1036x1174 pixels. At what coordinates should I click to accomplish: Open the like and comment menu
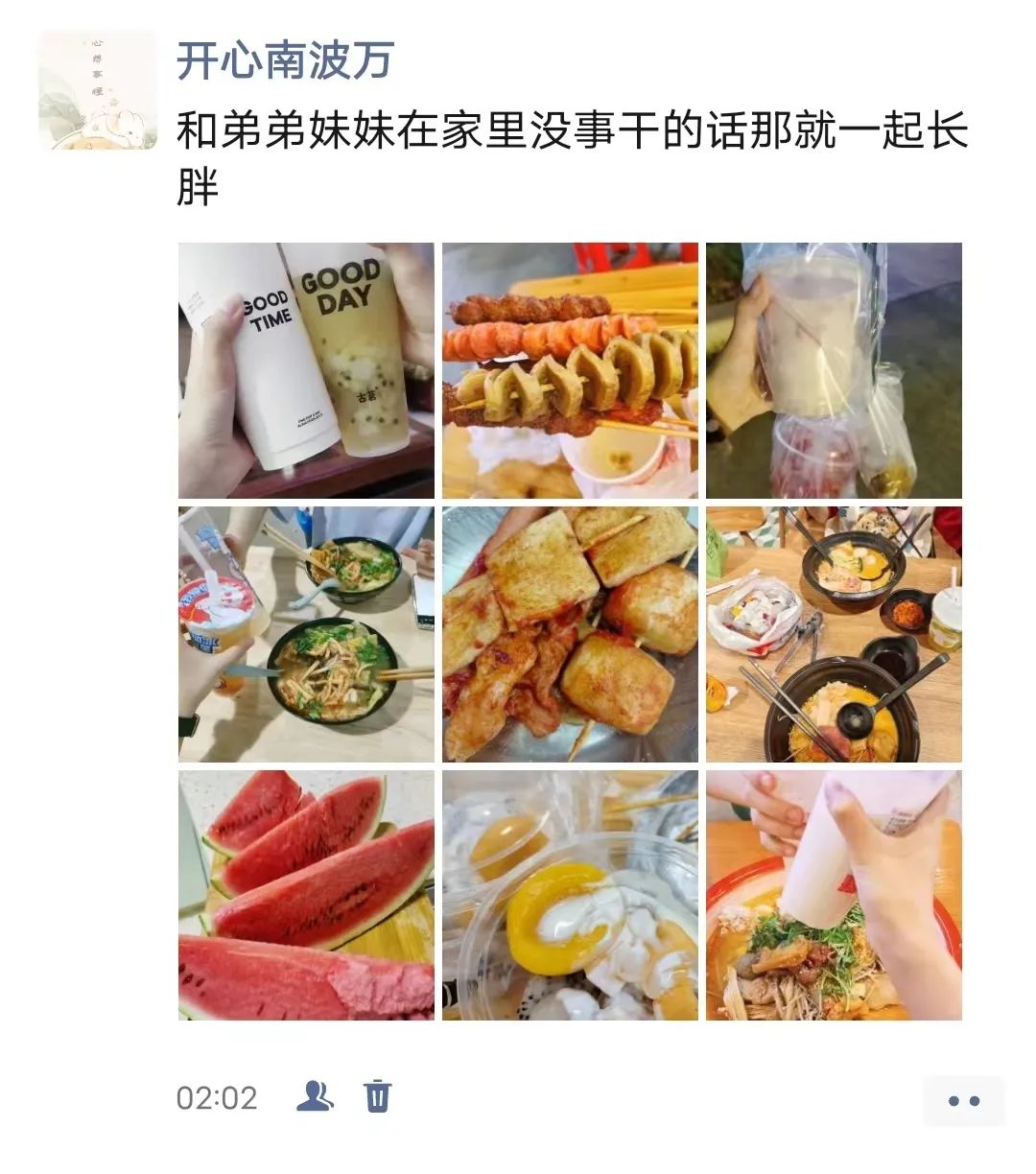(x=963, y=1100)
